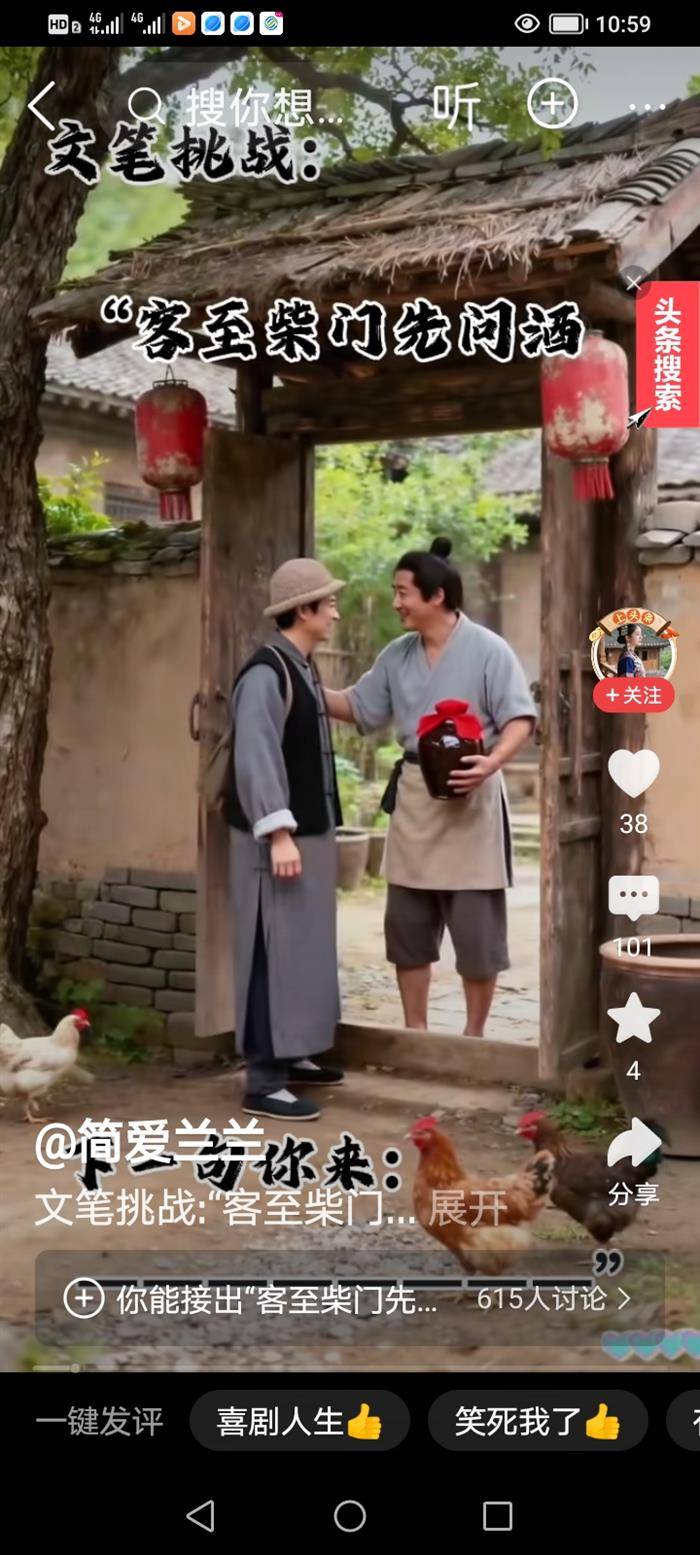This screenshot has height=1555, width=700.
Task: Post quick comment 笑死我了
Action: click(x=537, y=1421)
